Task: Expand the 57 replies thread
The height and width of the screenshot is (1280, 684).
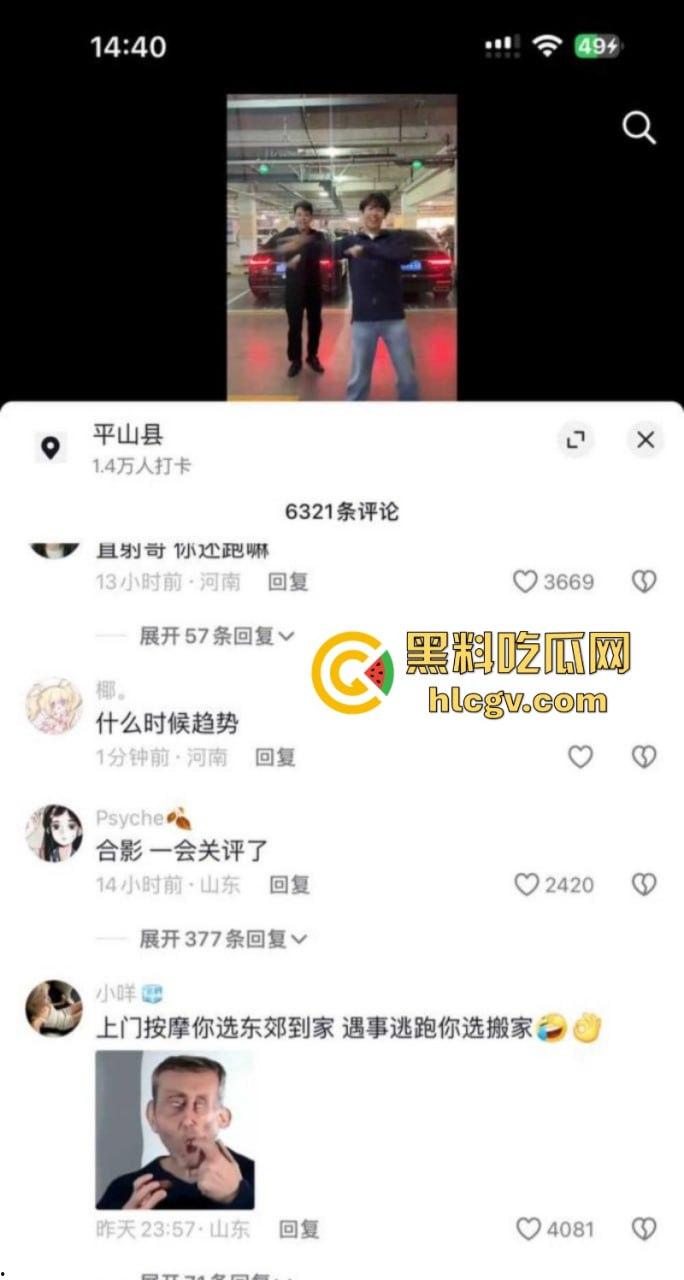Action: click(217, 635)
